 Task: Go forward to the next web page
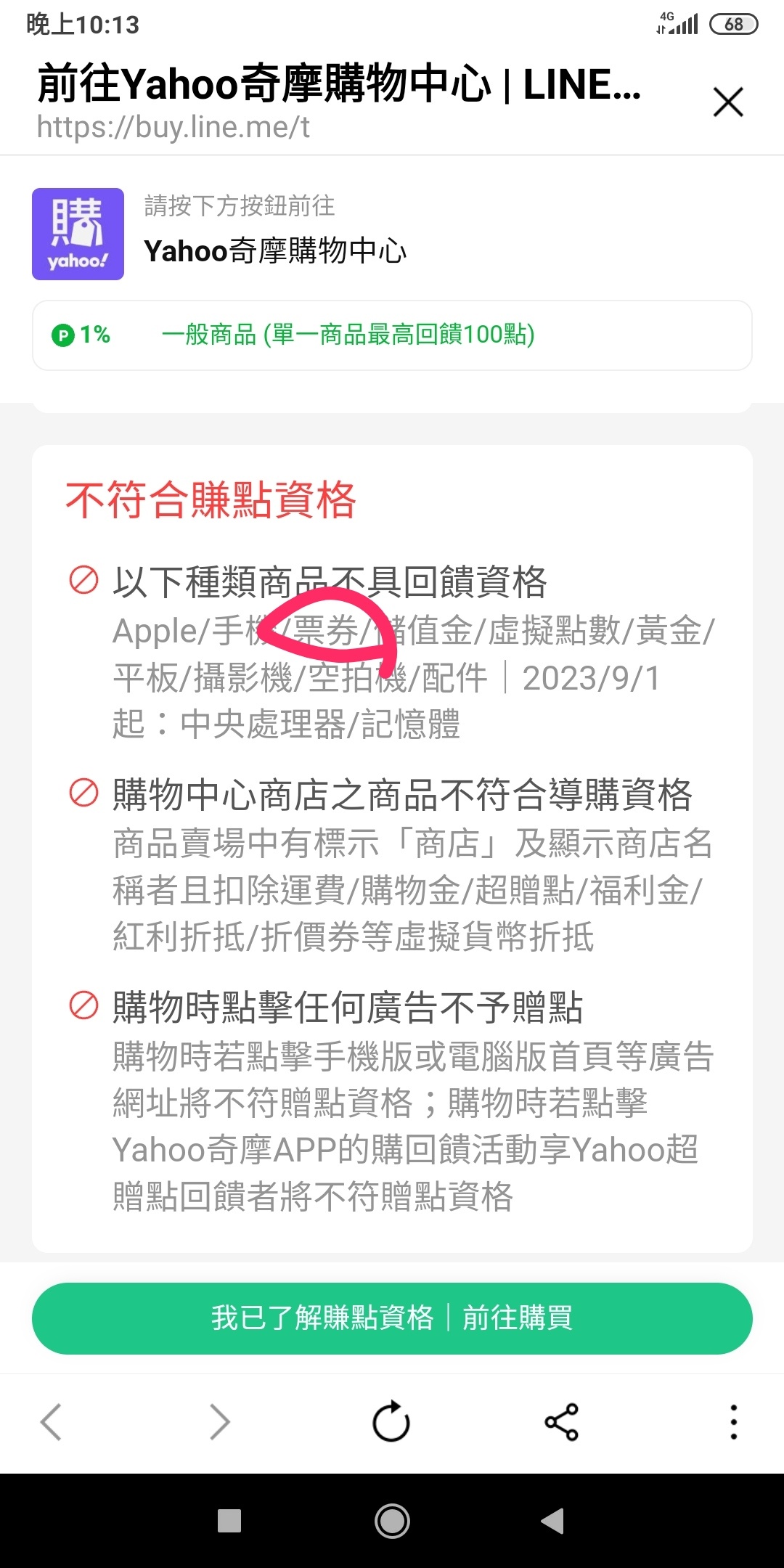[x=219, y=1421]
